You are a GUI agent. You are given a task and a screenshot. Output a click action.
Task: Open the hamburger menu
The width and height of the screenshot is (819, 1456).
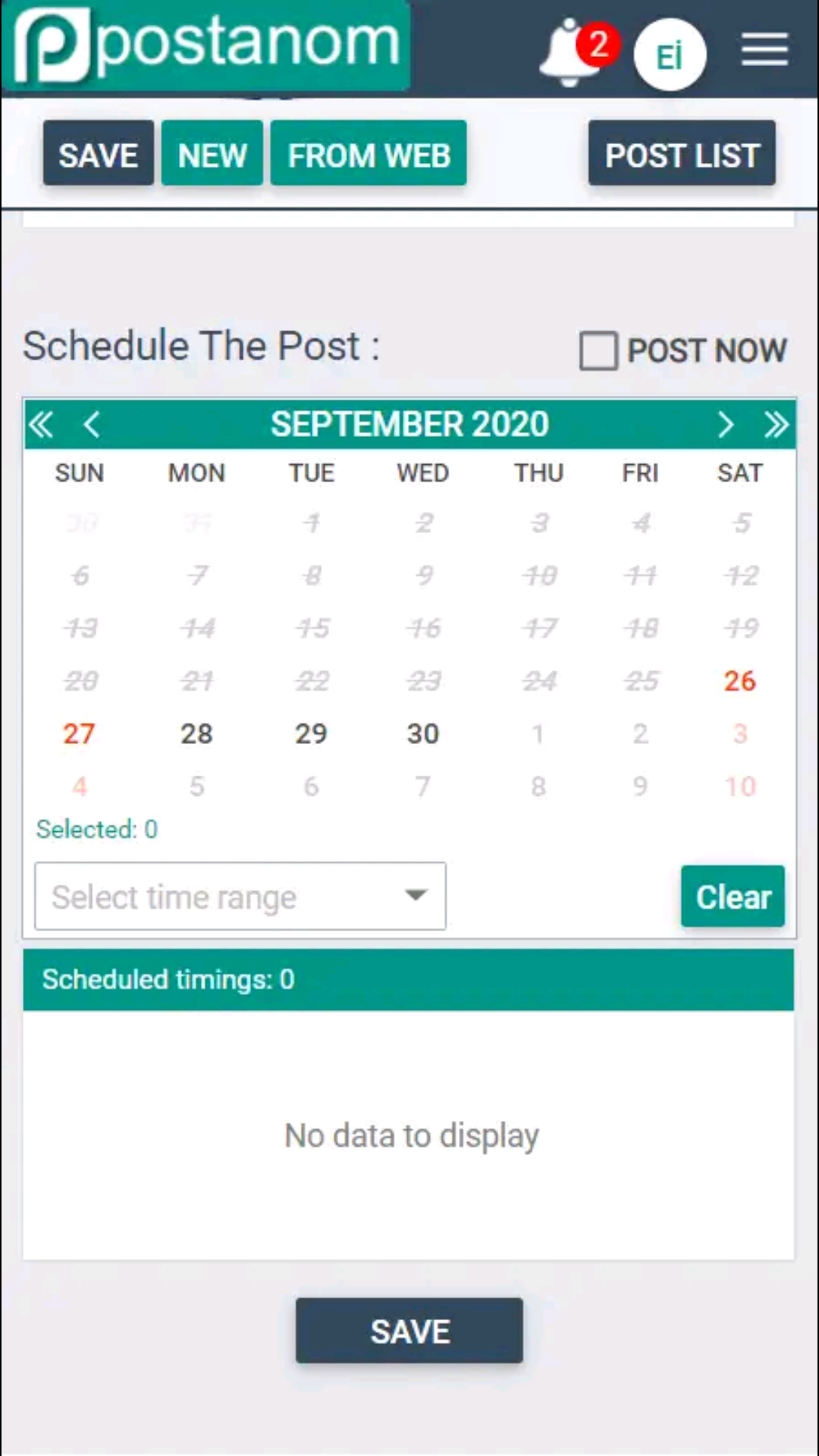pos(764,50)
